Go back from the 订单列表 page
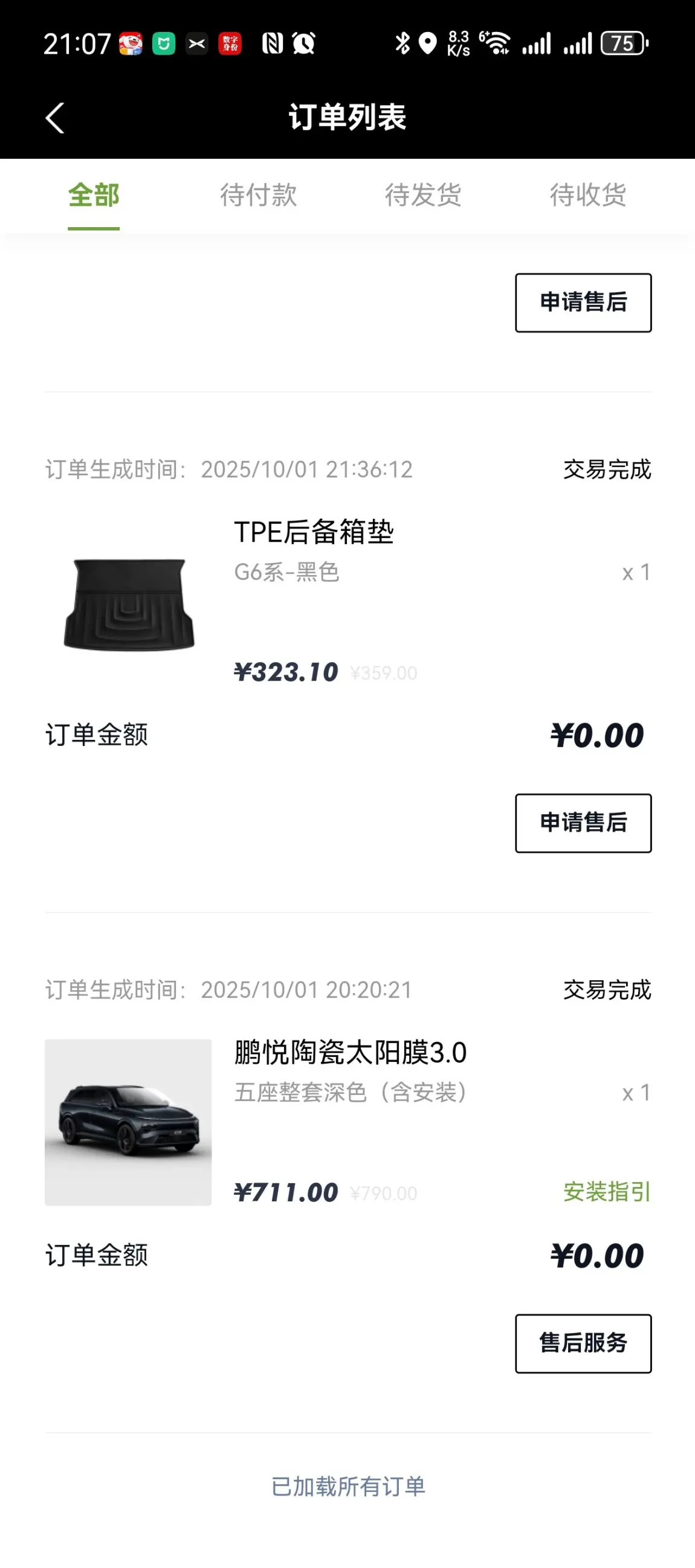This screenshot has height=1568, width=695. point(55,117)
